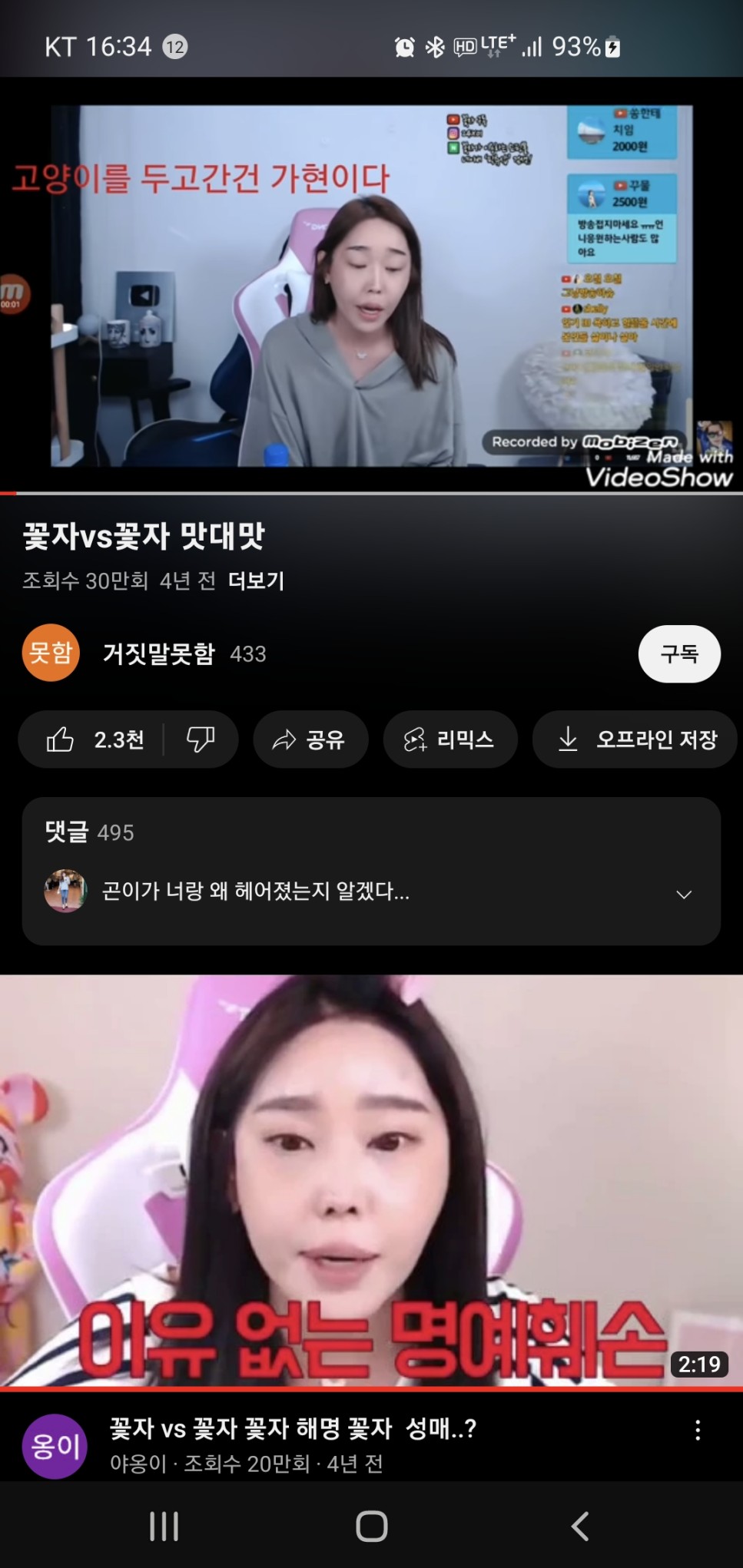Go back with the system back button
Screen dimensions: 743x1568
[580, 1526]
